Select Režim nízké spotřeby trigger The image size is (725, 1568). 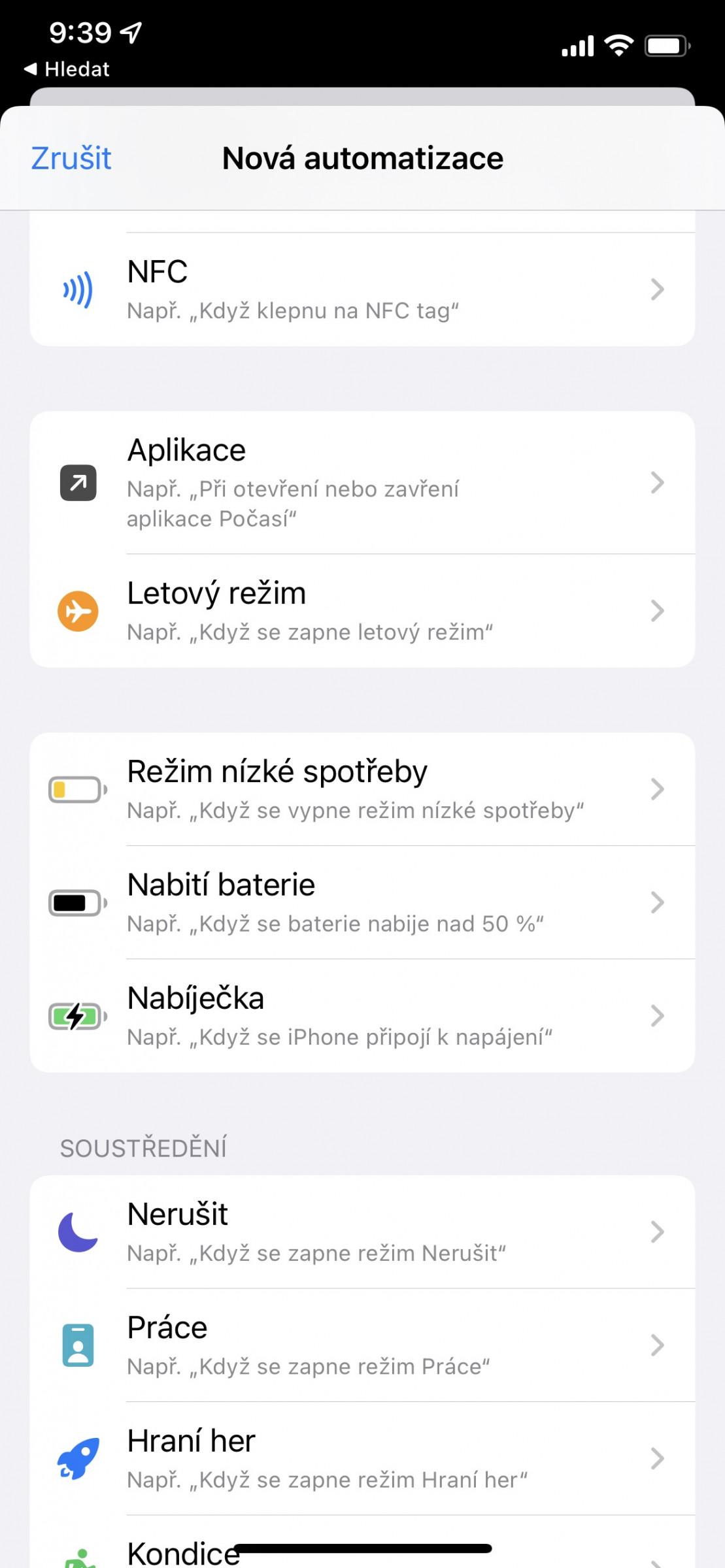[x=362, y=789]
